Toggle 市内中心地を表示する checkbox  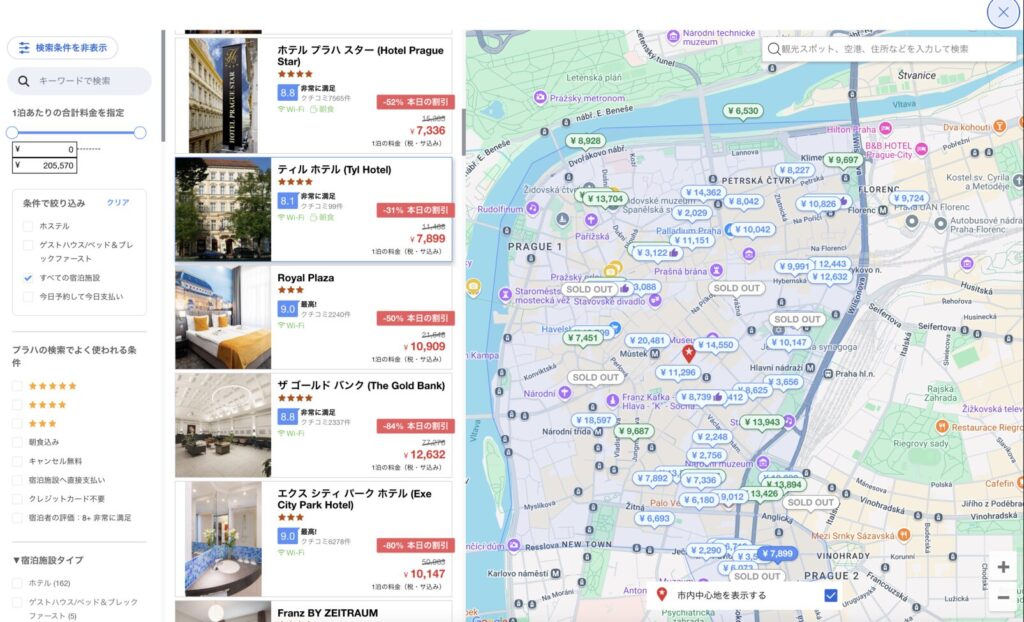click(x=830, y=596)
